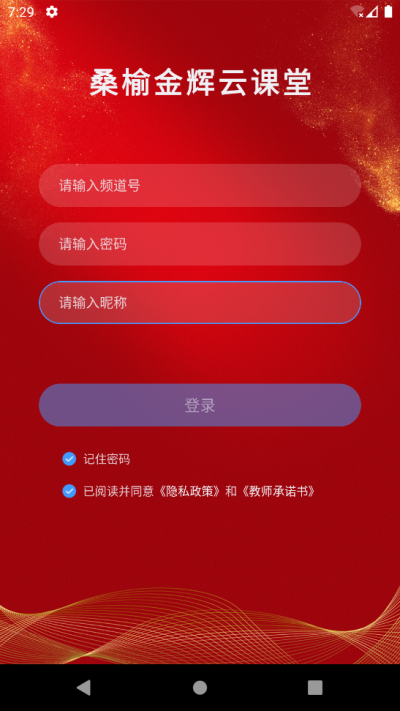This screenshot has width=400, height=711.
Task: Select the nickname input field
Action: (x=200, y=302)
